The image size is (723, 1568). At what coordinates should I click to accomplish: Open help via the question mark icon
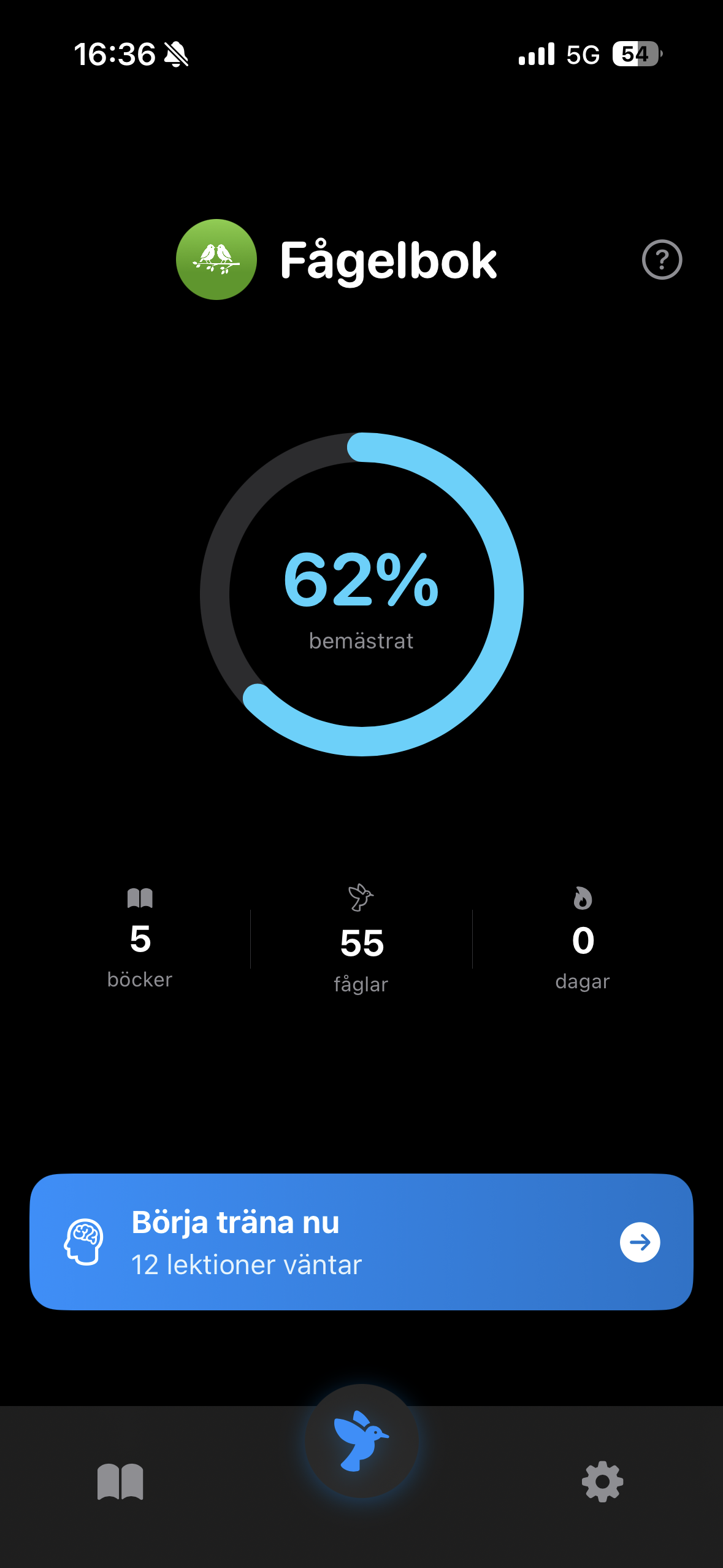pos(661,259)
